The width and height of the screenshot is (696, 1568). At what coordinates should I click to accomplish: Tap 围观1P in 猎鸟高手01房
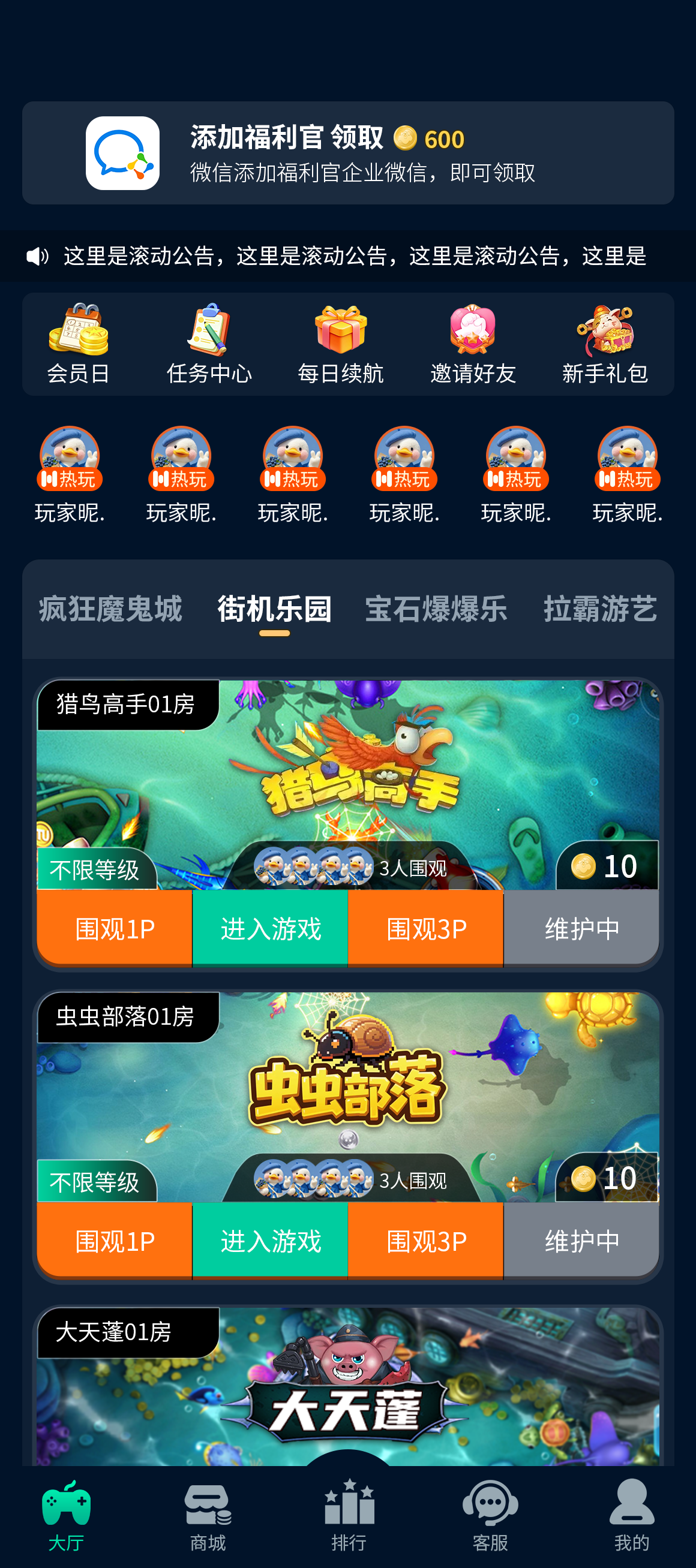[115, 928]
